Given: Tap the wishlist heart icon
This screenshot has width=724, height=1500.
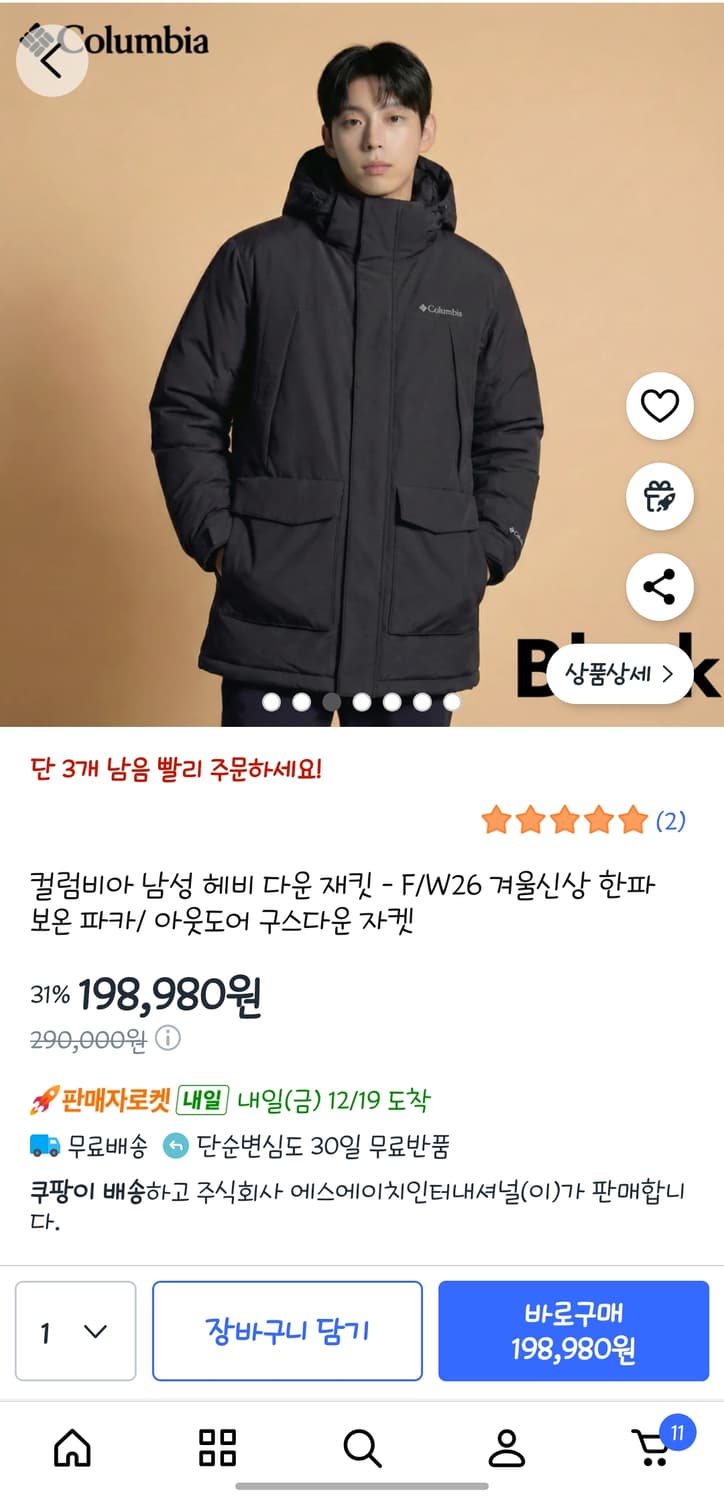Looking at the screenshot, I should [659, 407].
